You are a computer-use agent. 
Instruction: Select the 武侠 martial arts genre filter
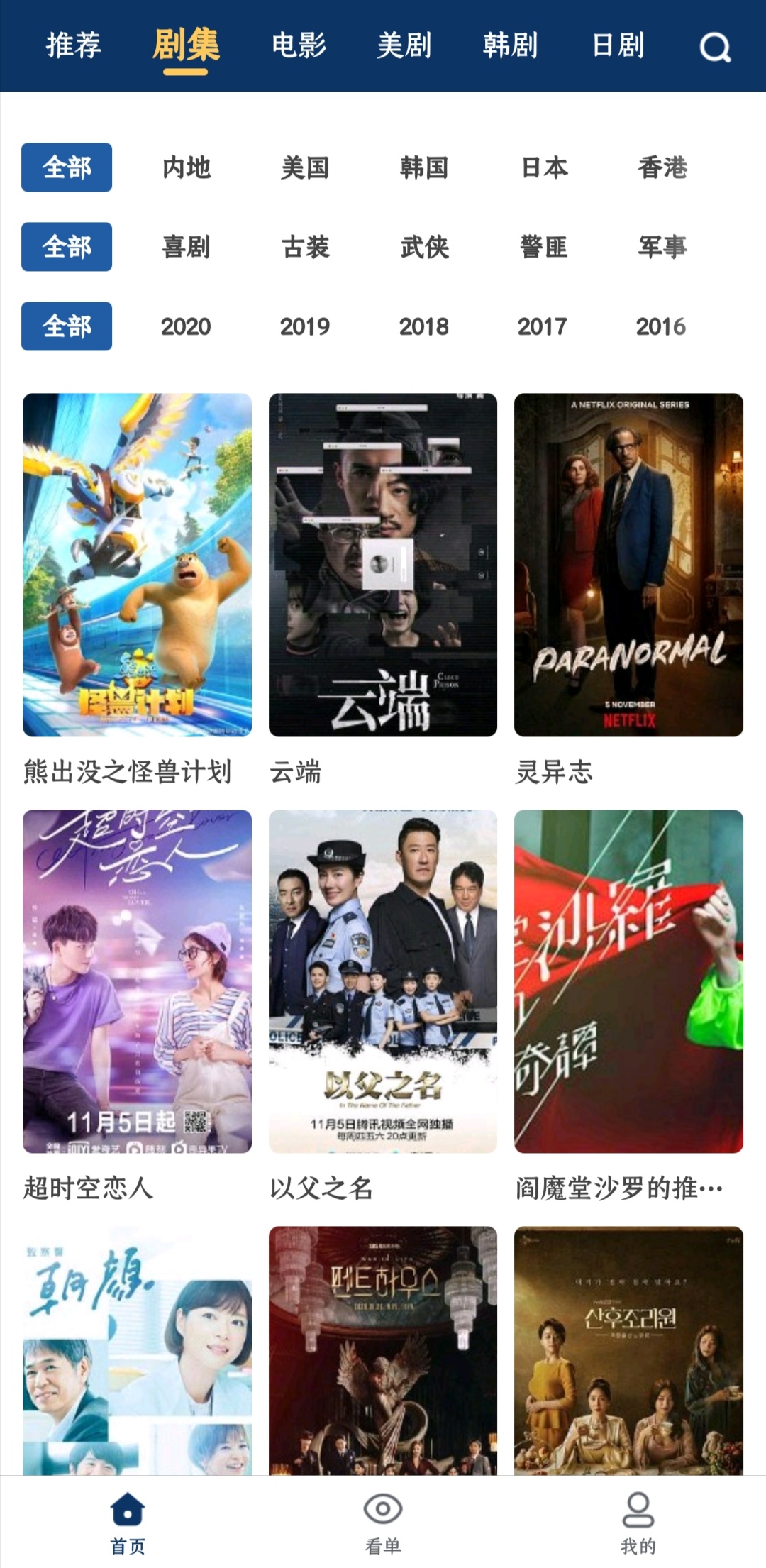(x=424, y=248)
